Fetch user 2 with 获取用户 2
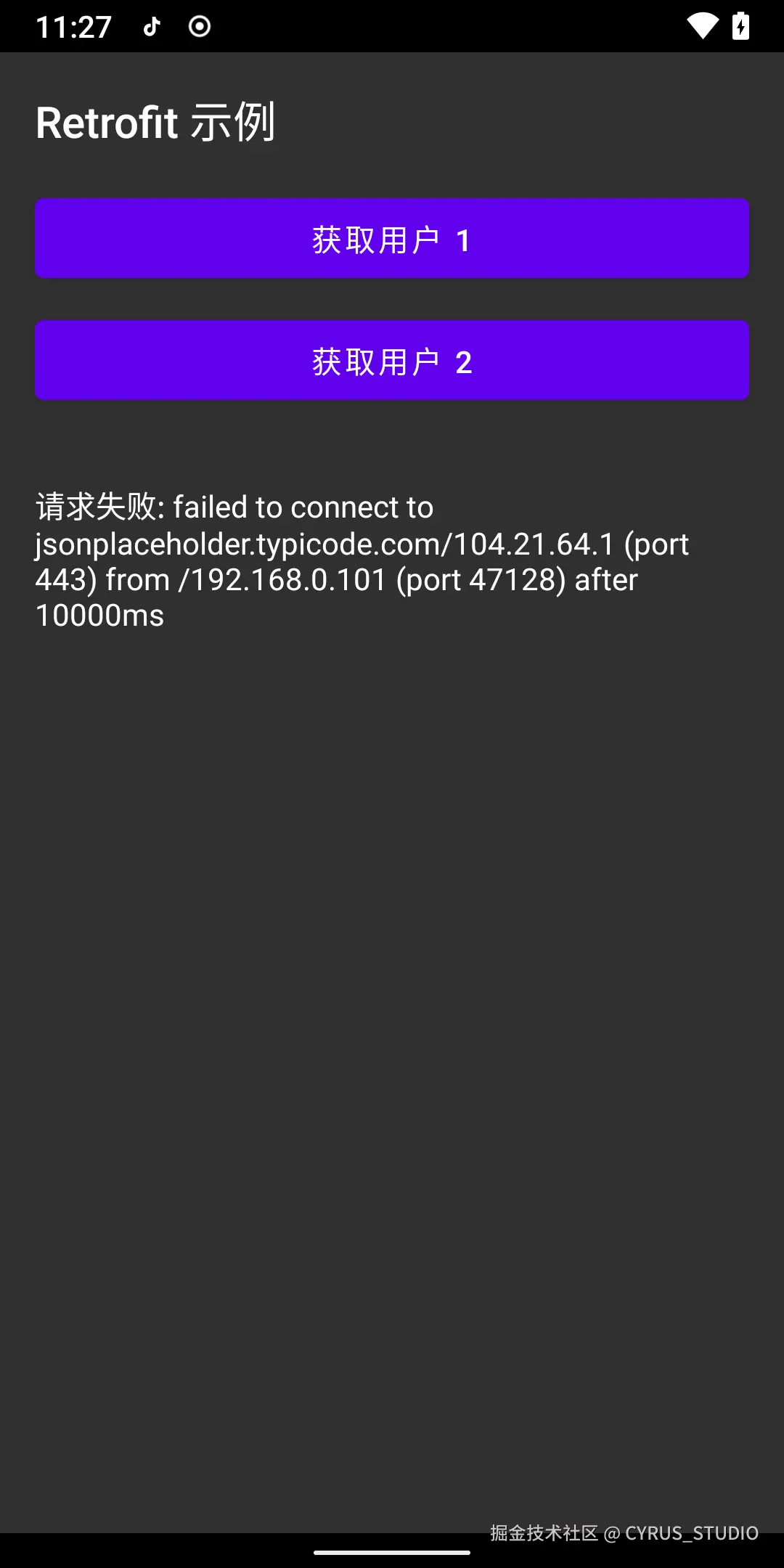 click(x=392, y=361)
